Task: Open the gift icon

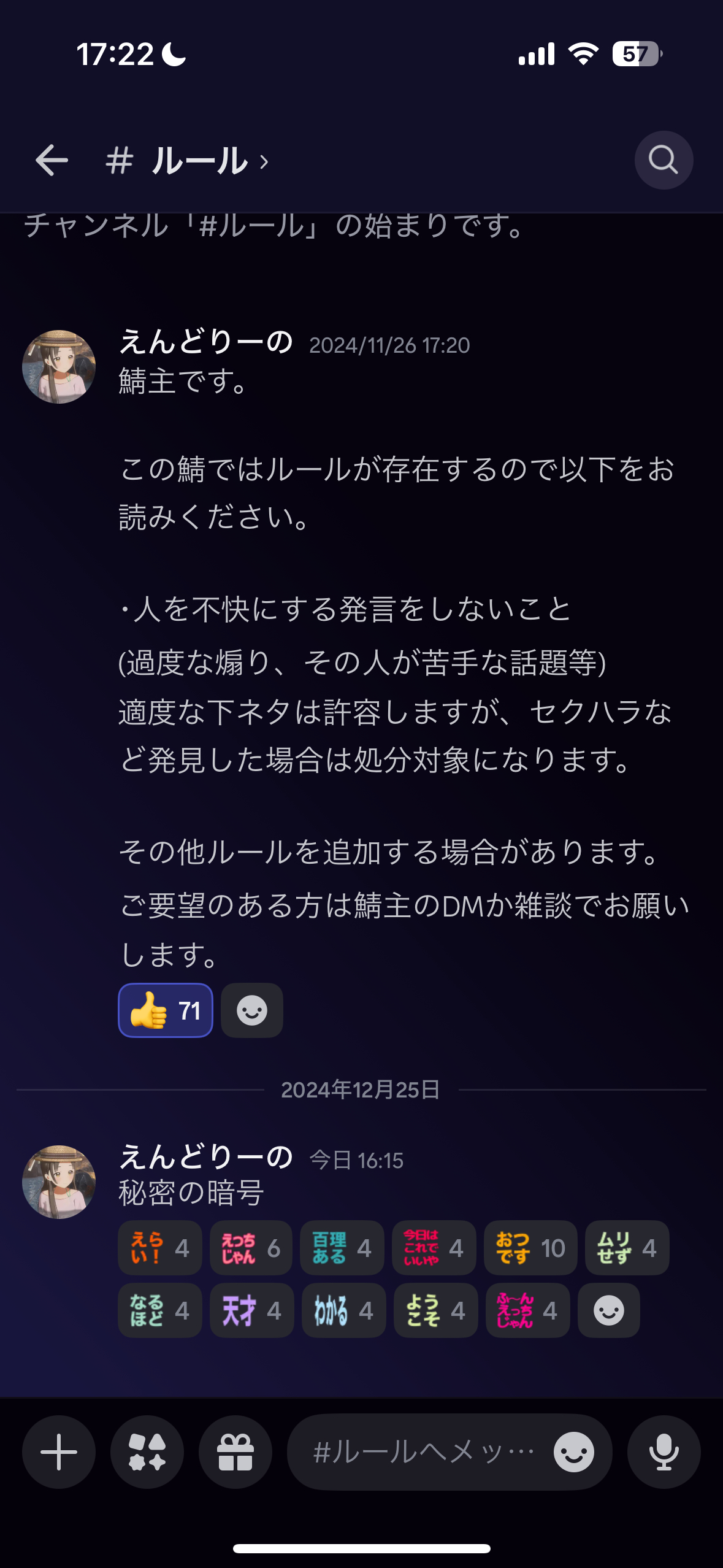Action: click(235, 1452)
